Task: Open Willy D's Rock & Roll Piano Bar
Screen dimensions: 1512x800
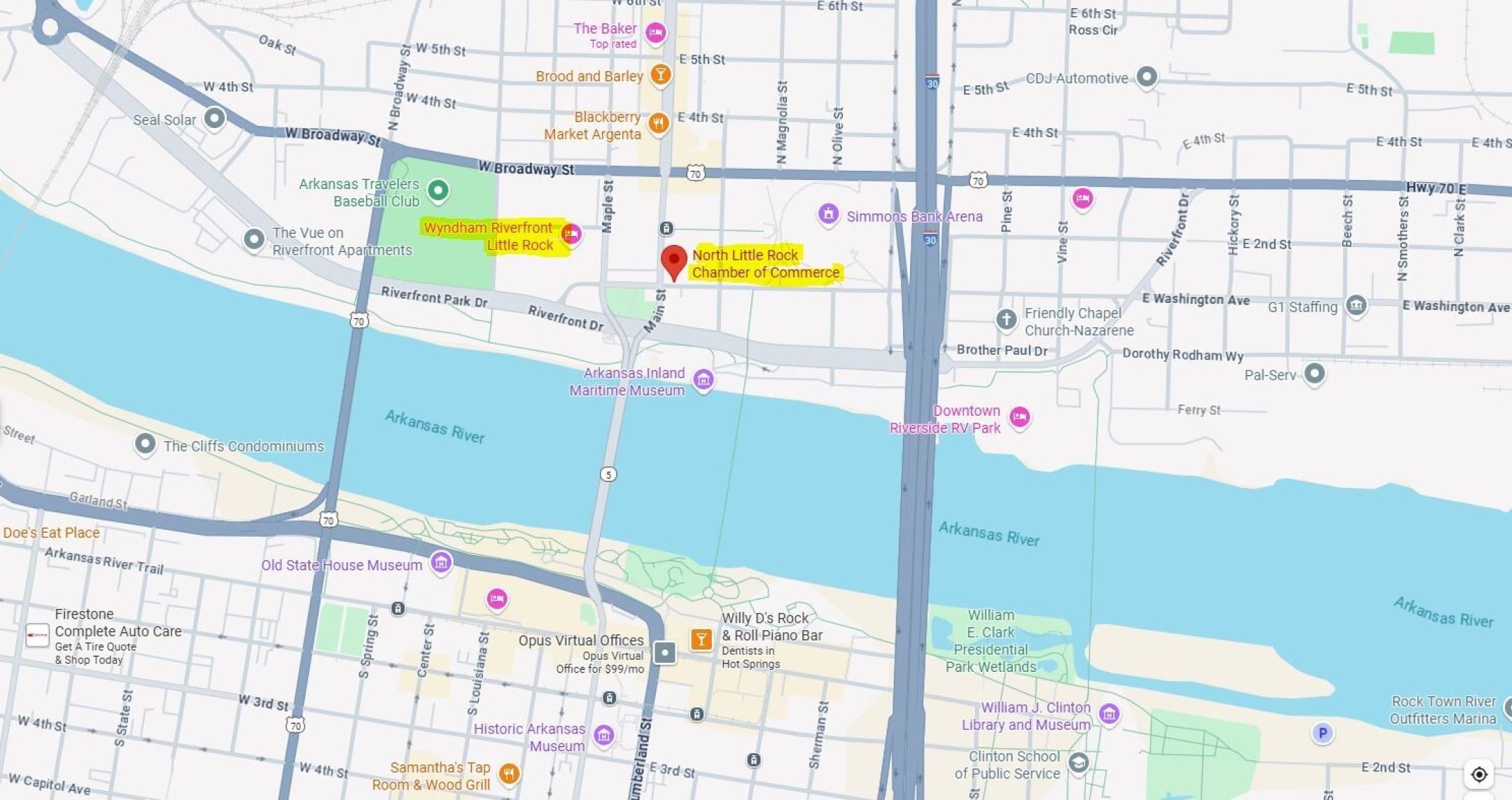Action: click(x=701, y=638)
